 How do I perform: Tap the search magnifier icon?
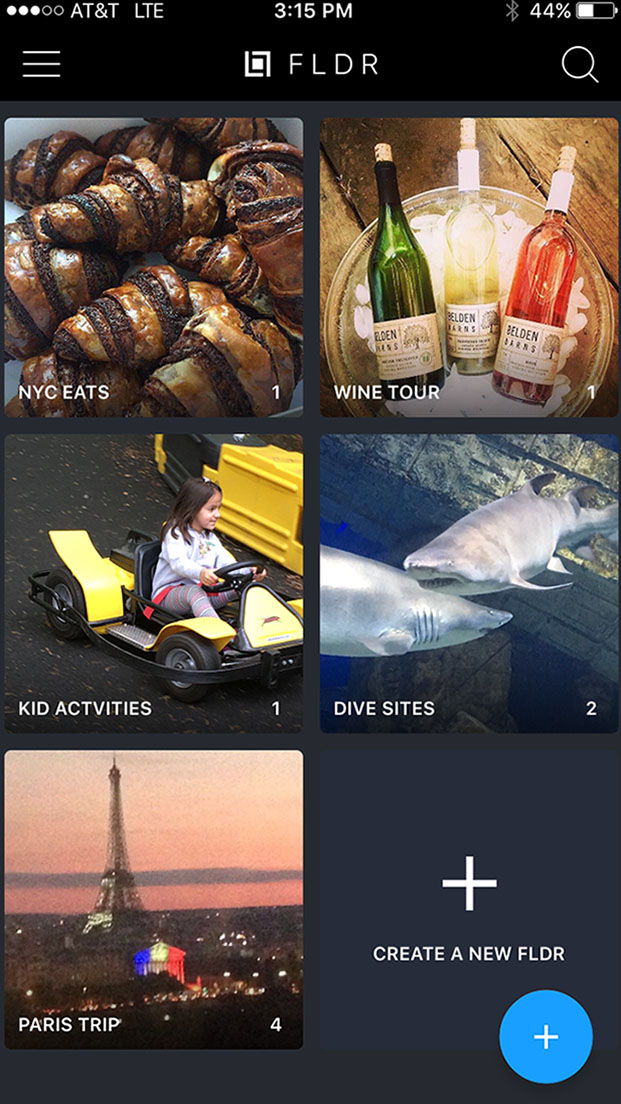click(579, 65)
